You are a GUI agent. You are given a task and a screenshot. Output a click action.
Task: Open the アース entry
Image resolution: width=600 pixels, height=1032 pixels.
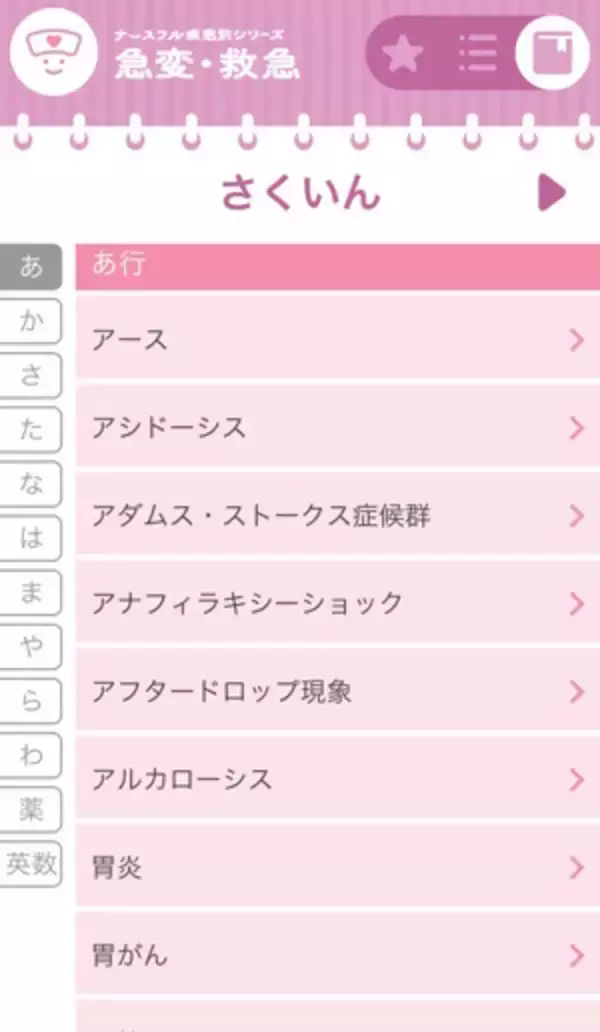337,340
